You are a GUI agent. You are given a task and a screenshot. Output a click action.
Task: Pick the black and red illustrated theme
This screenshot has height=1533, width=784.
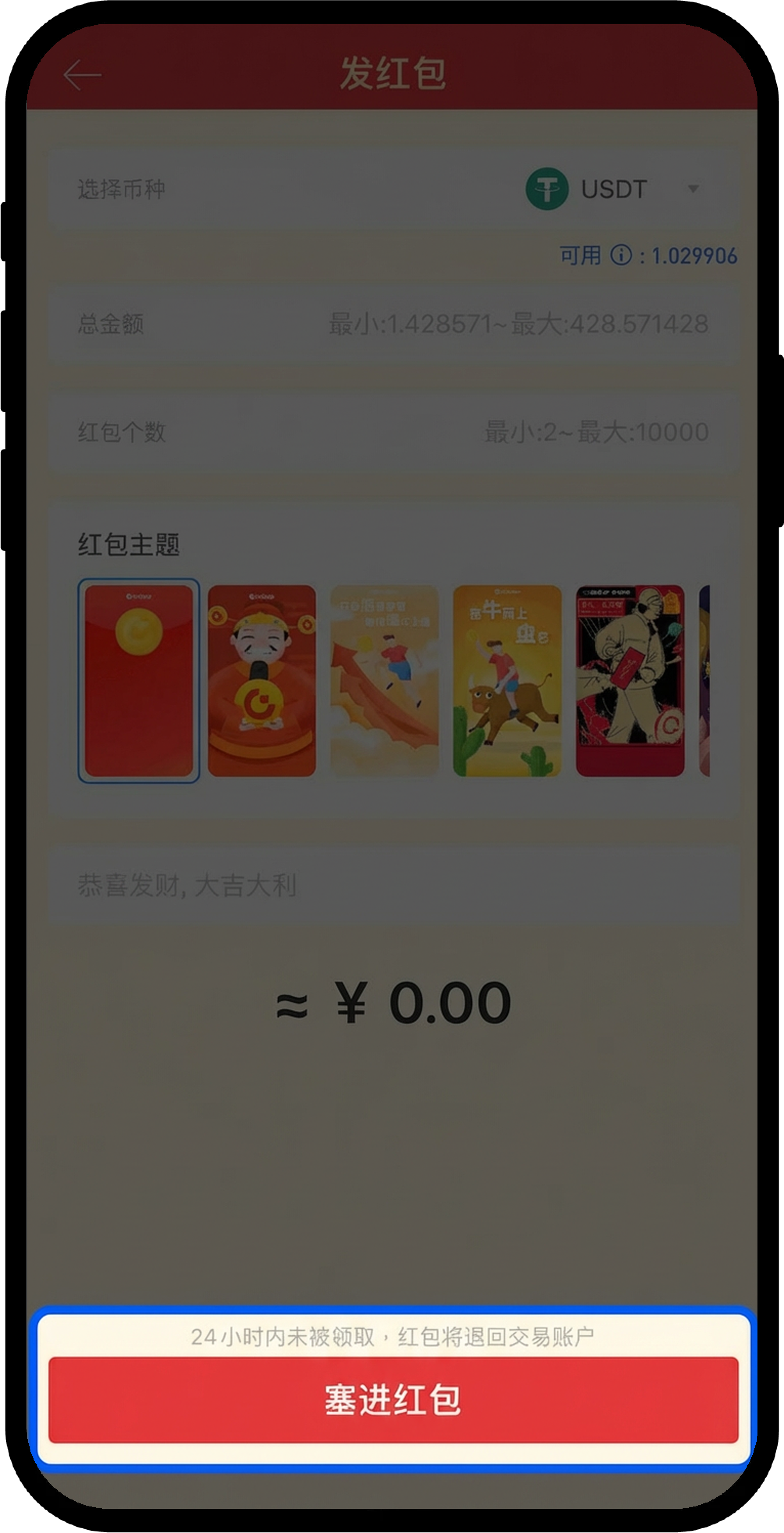point(630,680)
